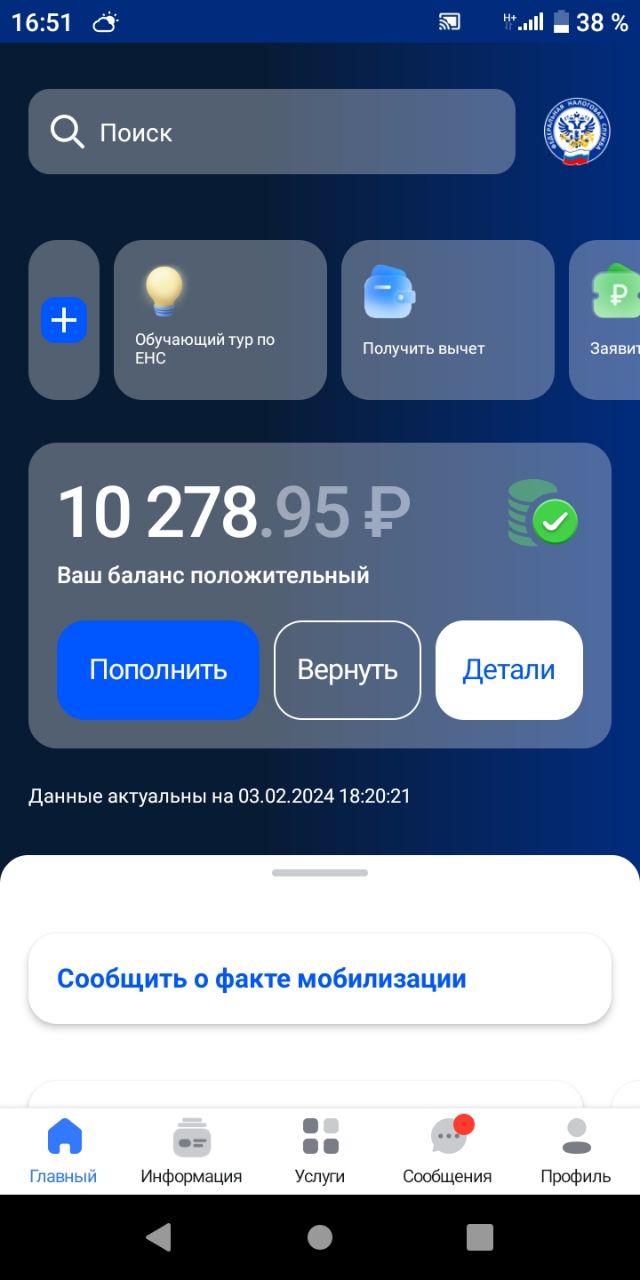
Task: Open the Сообщения tab
Action: [x=447, y=1150]
